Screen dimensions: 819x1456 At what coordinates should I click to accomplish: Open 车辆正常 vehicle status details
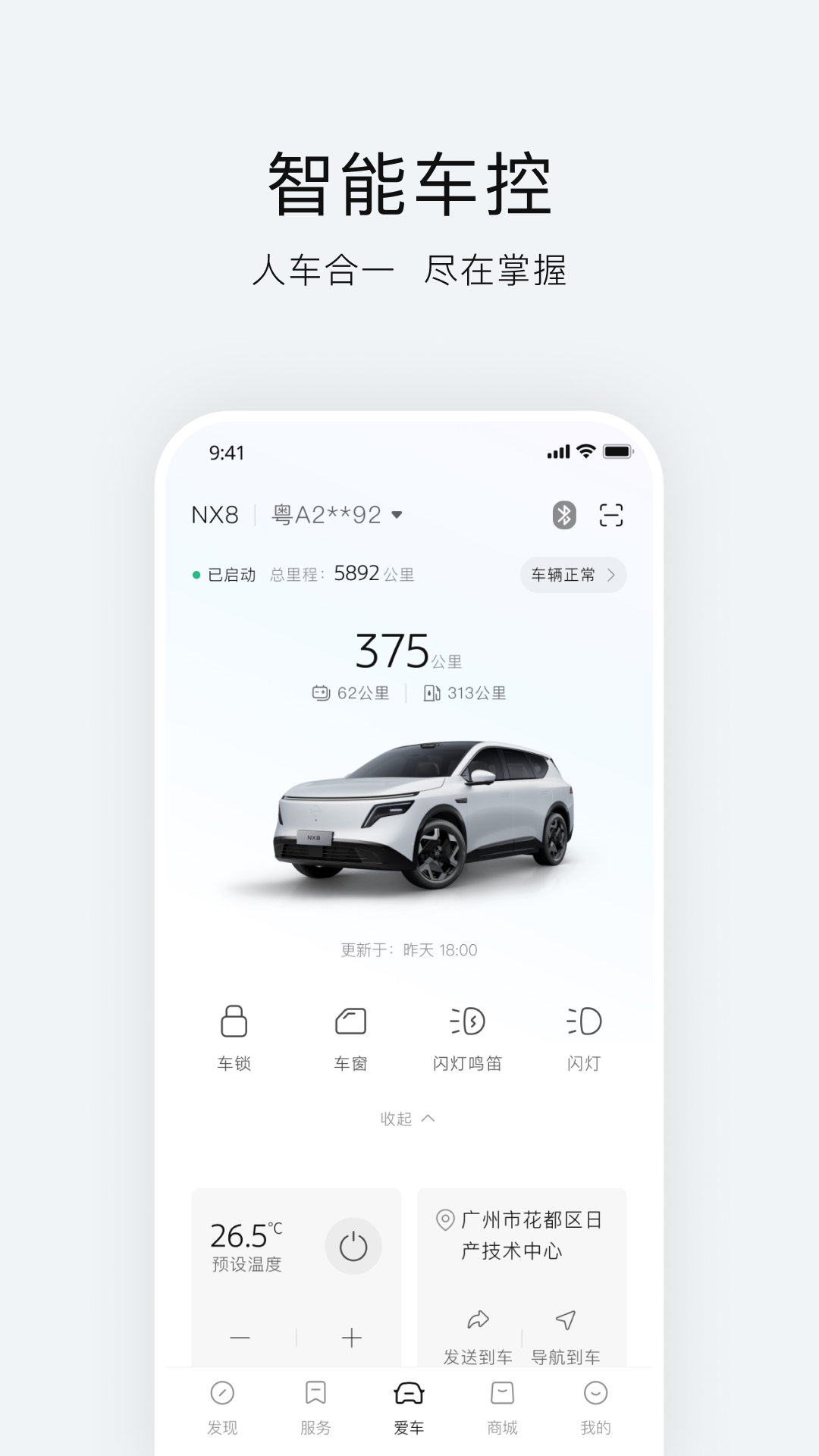(x=573, y=576)
